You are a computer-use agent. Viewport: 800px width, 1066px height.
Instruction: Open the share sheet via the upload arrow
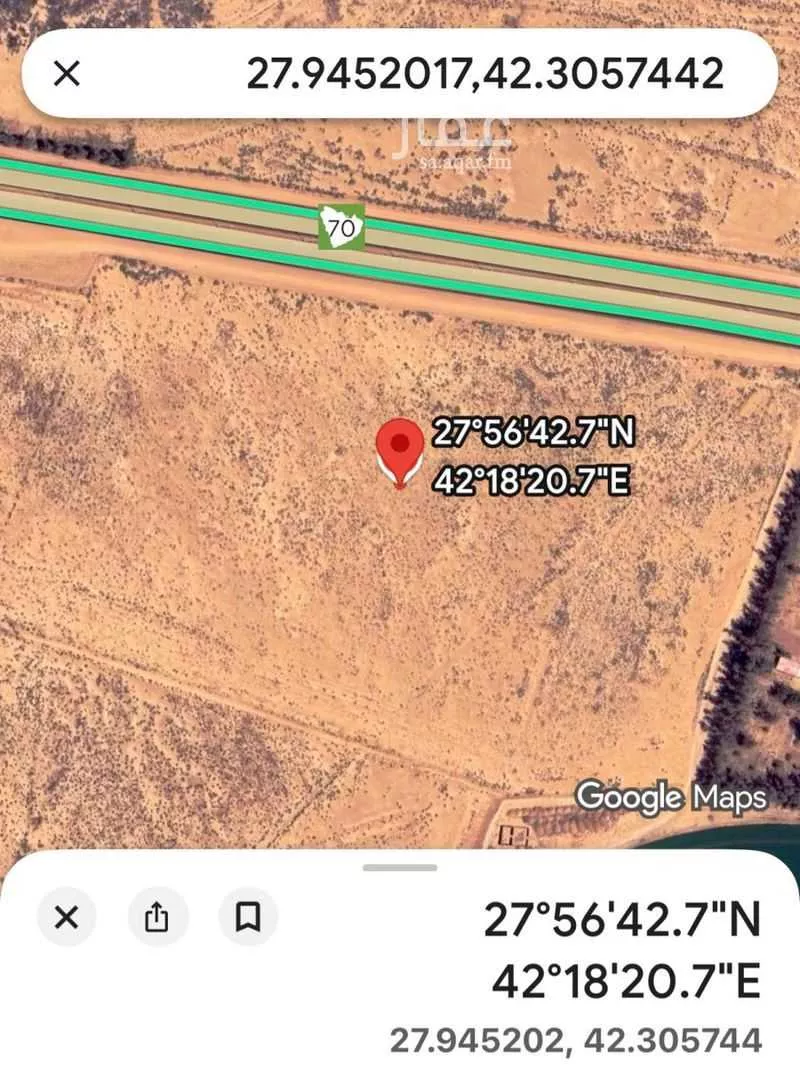158,915
